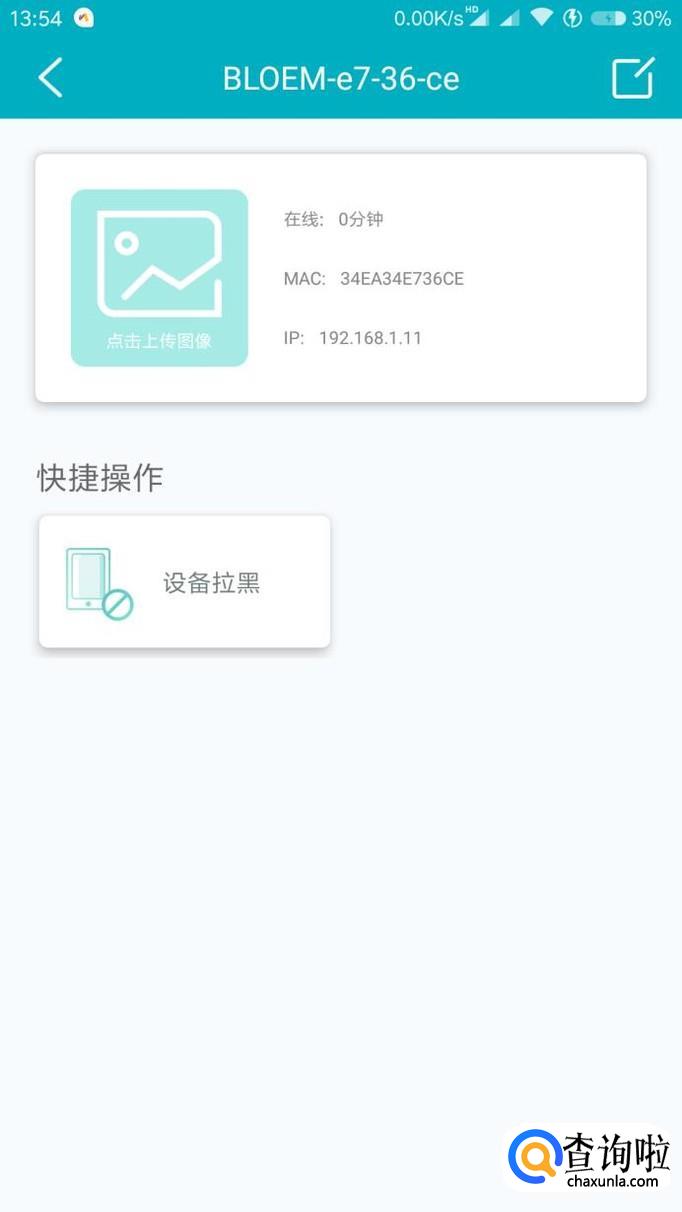
Task: Tap 点击上传图像 to upload a device image
Action: click(159, 278)
